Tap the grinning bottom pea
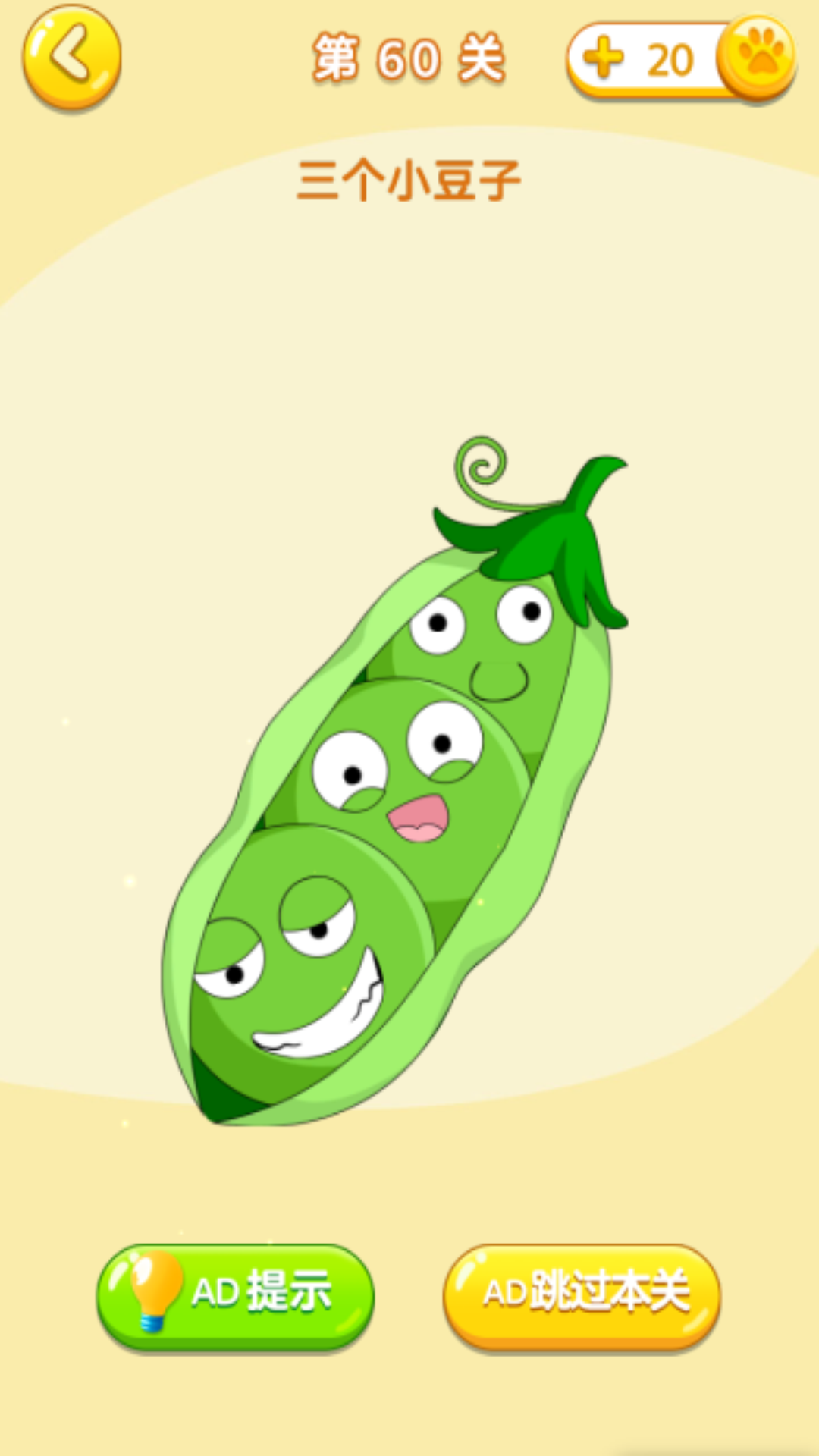The width and height of the screenshot is (819, 1456). coord(303,971)
